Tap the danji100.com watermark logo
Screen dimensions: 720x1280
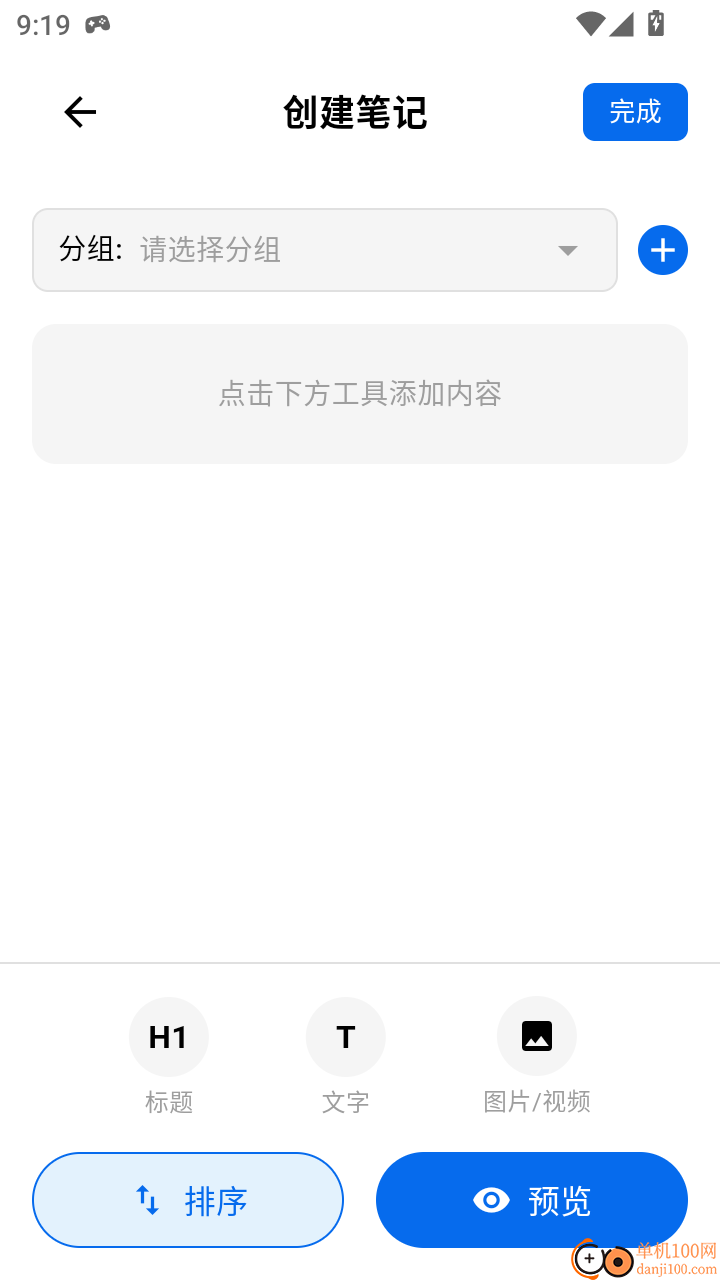[x=598, y=1261]
